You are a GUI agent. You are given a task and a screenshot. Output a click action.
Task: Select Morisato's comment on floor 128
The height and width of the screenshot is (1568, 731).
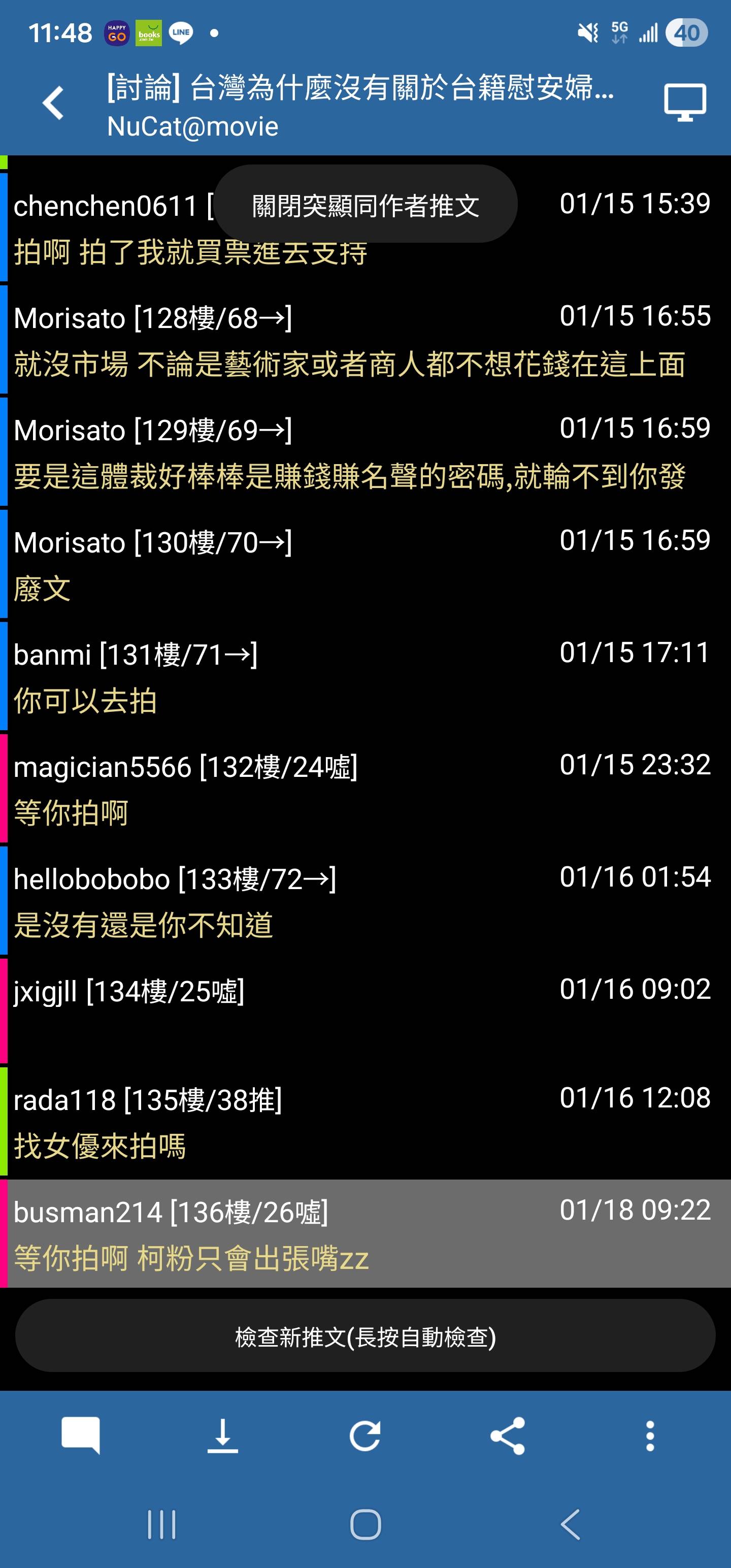tap(365, 340)
